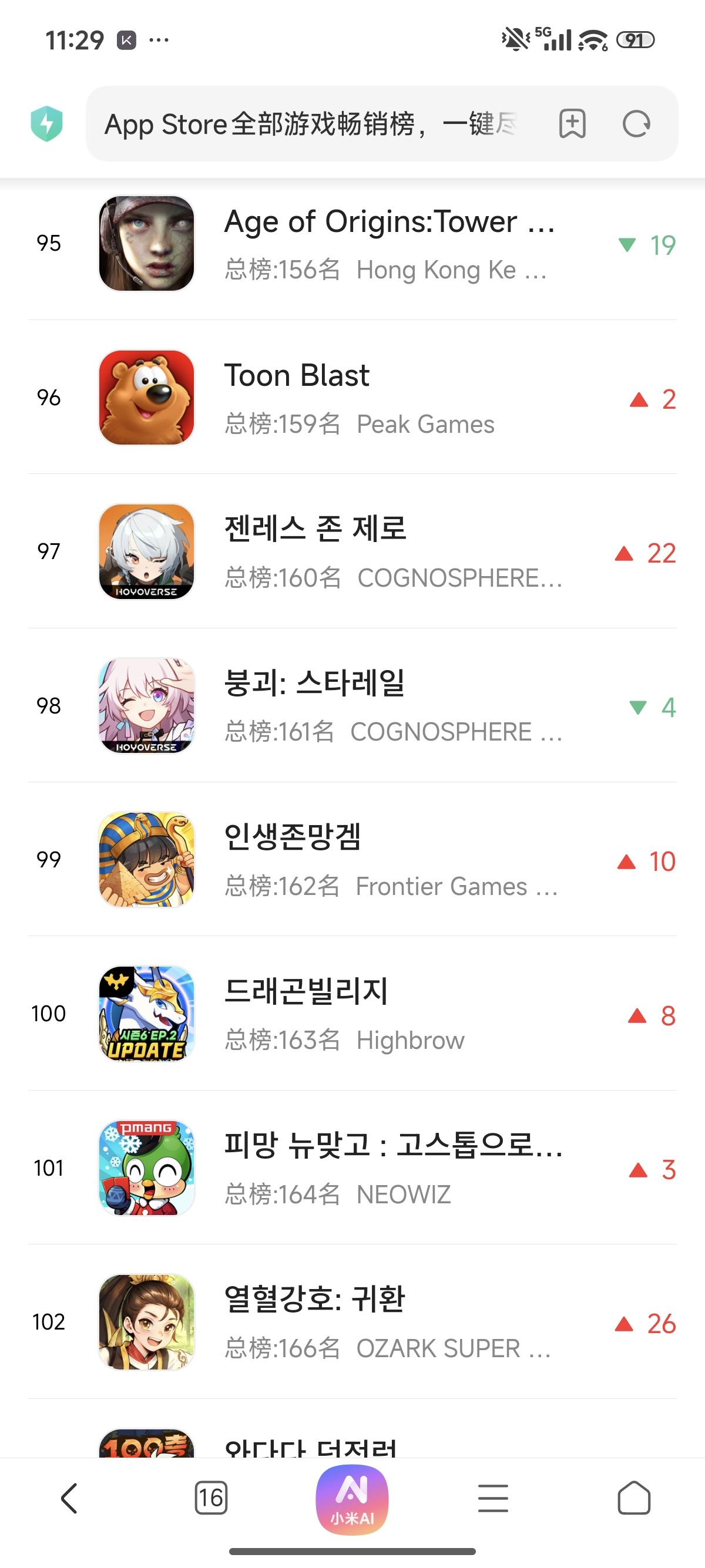The width and height of the screenshot is (705, 1568).
Task: Show the 16 open browser tabs
Action: [211, 1498]
